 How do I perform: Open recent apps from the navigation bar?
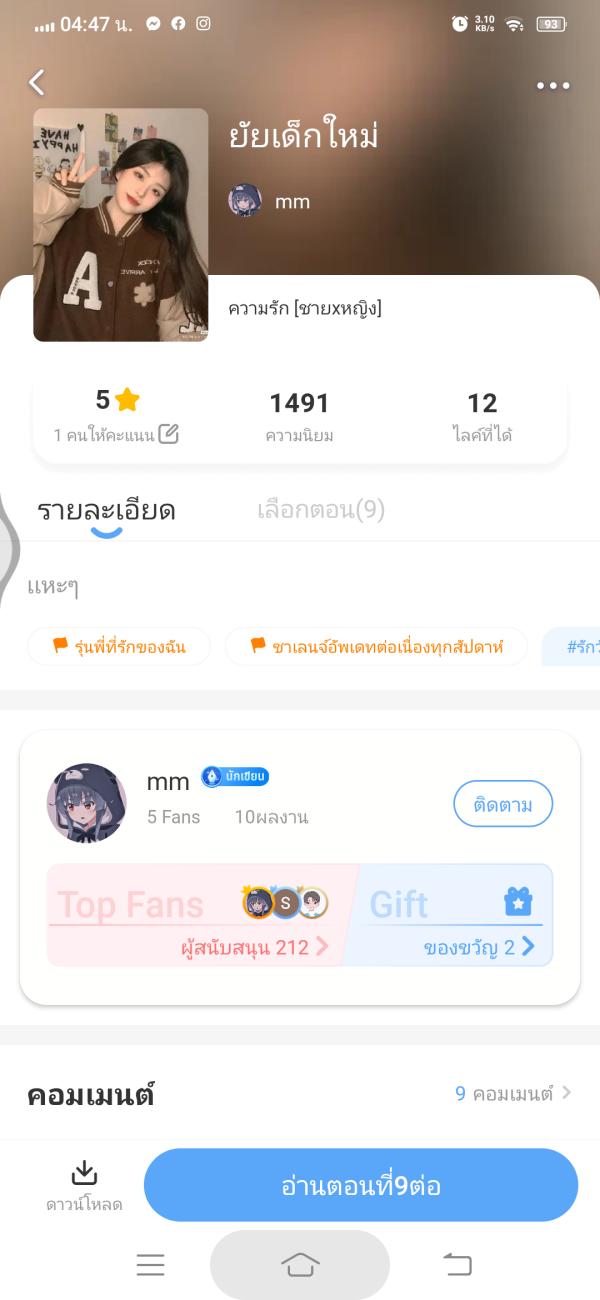pos(151,1265)
